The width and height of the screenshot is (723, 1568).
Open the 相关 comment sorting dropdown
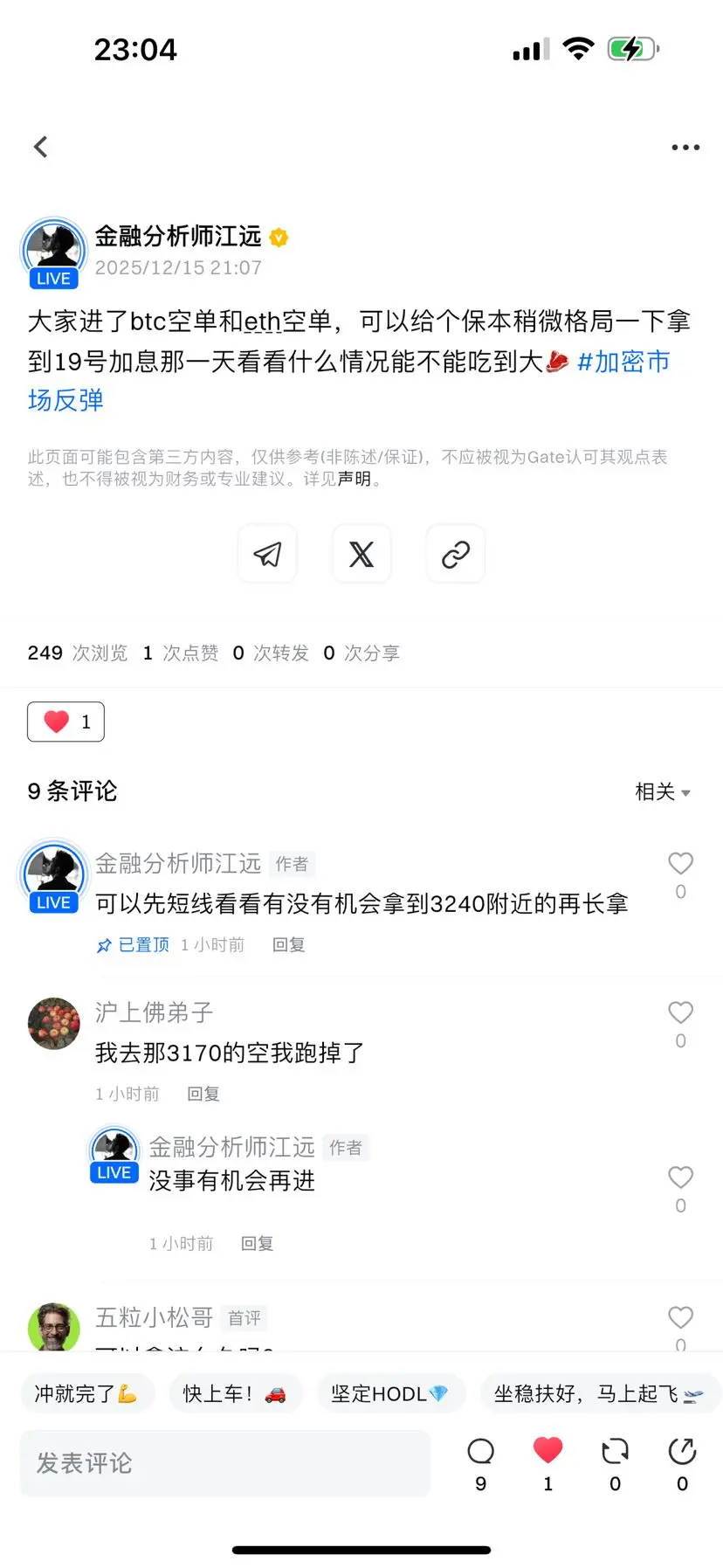664,791
